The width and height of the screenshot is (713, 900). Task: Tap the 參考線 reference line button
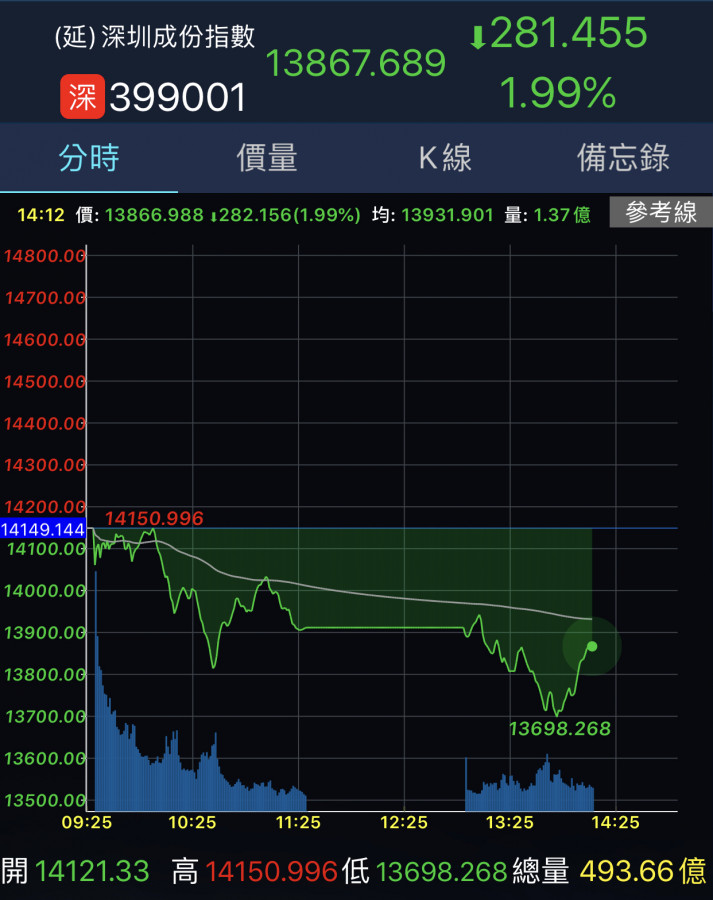pyautogui.click(x=660, y=213)
